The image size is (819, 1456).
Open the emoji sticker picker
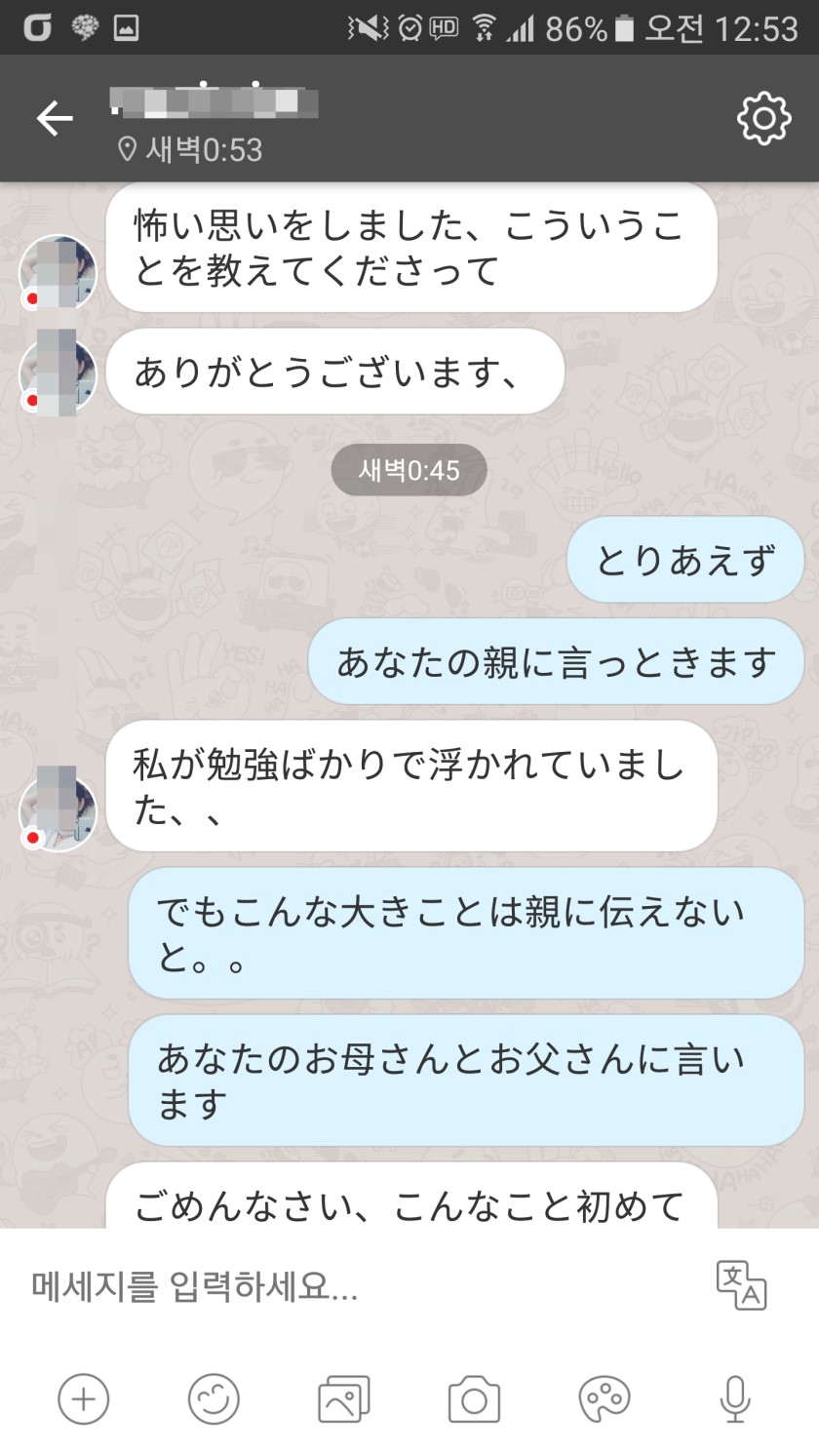[x=214, y=1399]
